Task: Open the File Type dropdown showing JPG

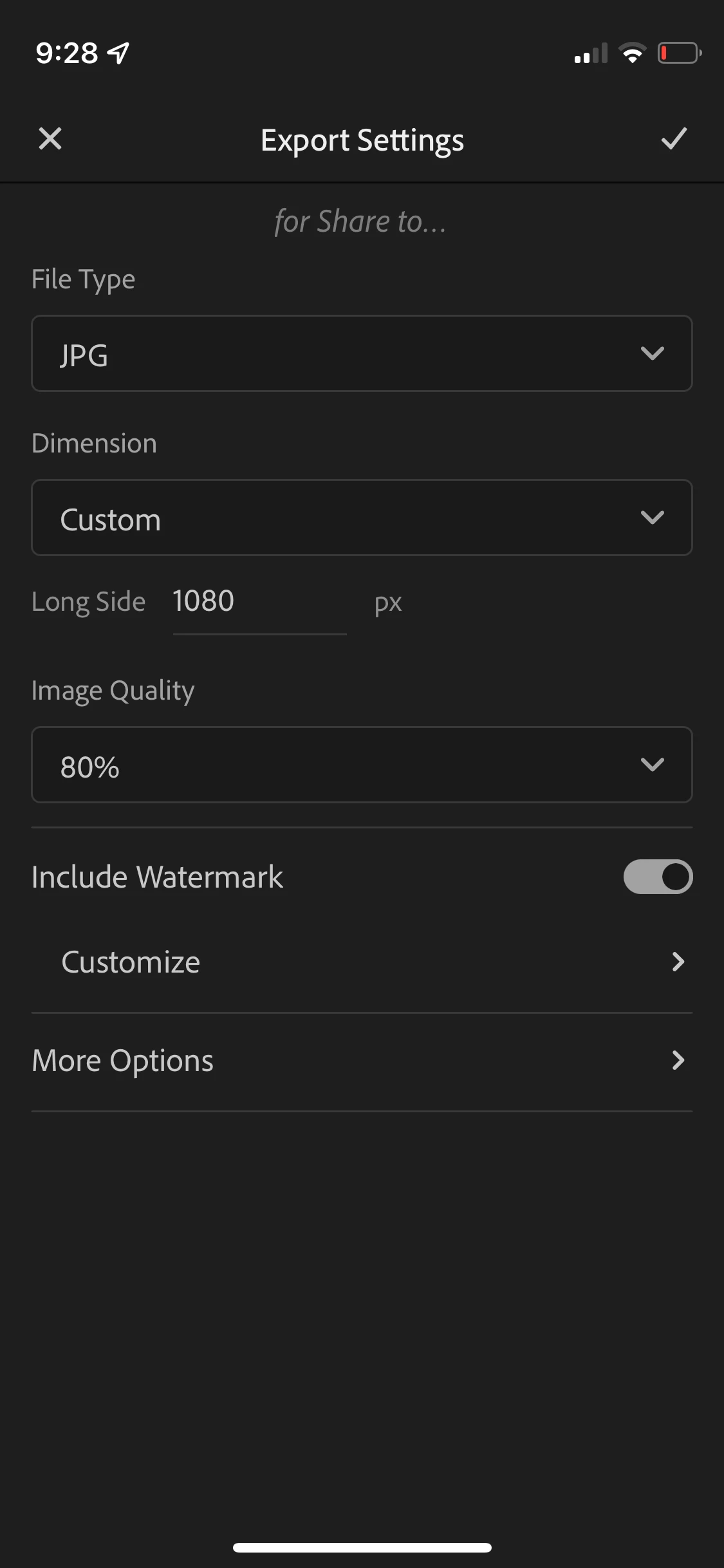Action: (x=362, y=353)
